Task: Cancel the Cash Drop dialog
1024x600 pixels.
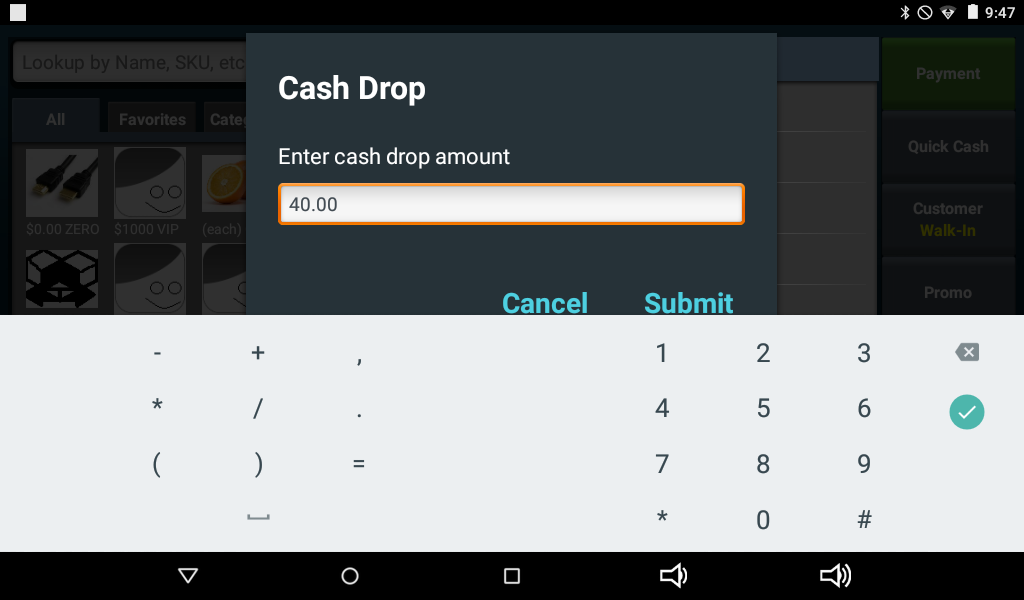Action: click(x=544, y=302)
